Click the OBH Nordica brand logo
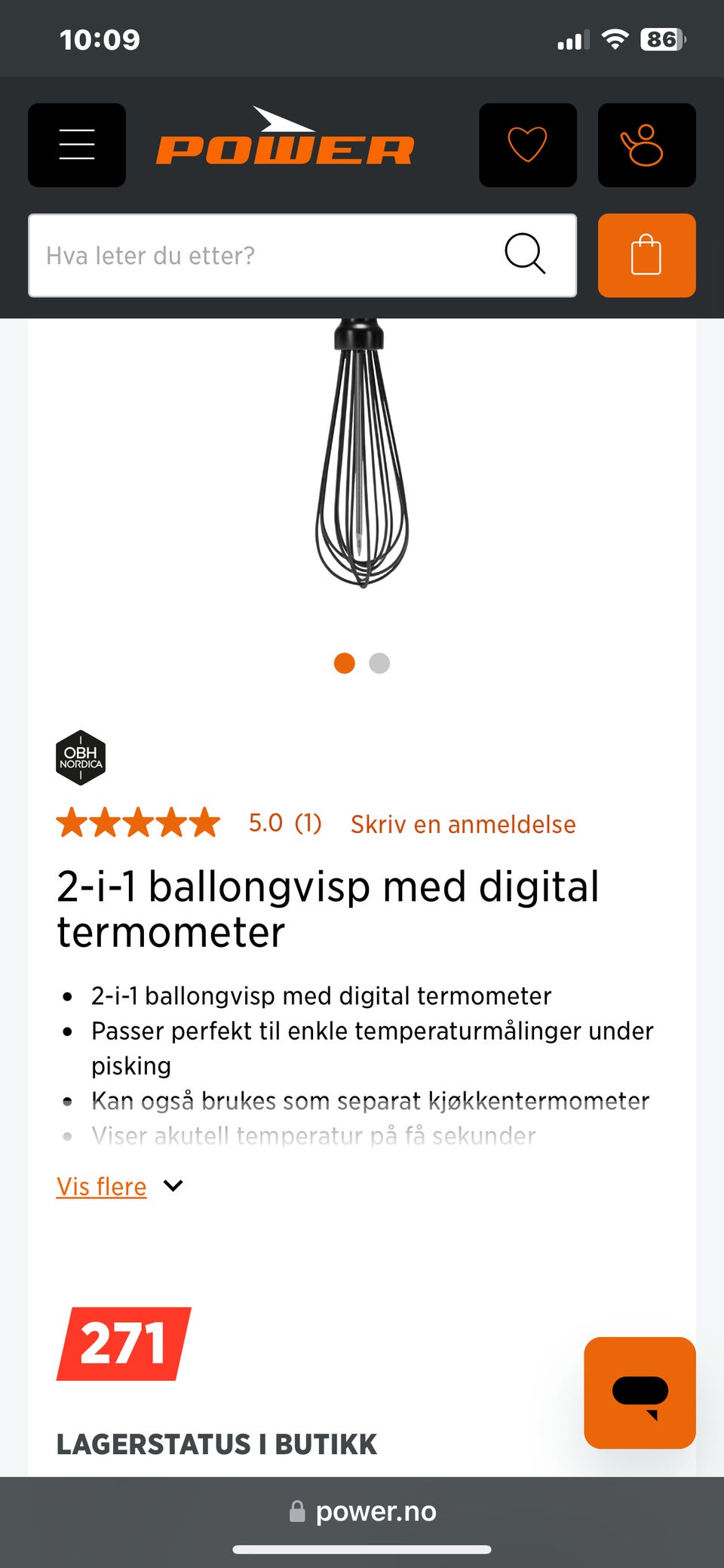The width and height of the screenshot is (724, 1568). click(x=81, y=758)
